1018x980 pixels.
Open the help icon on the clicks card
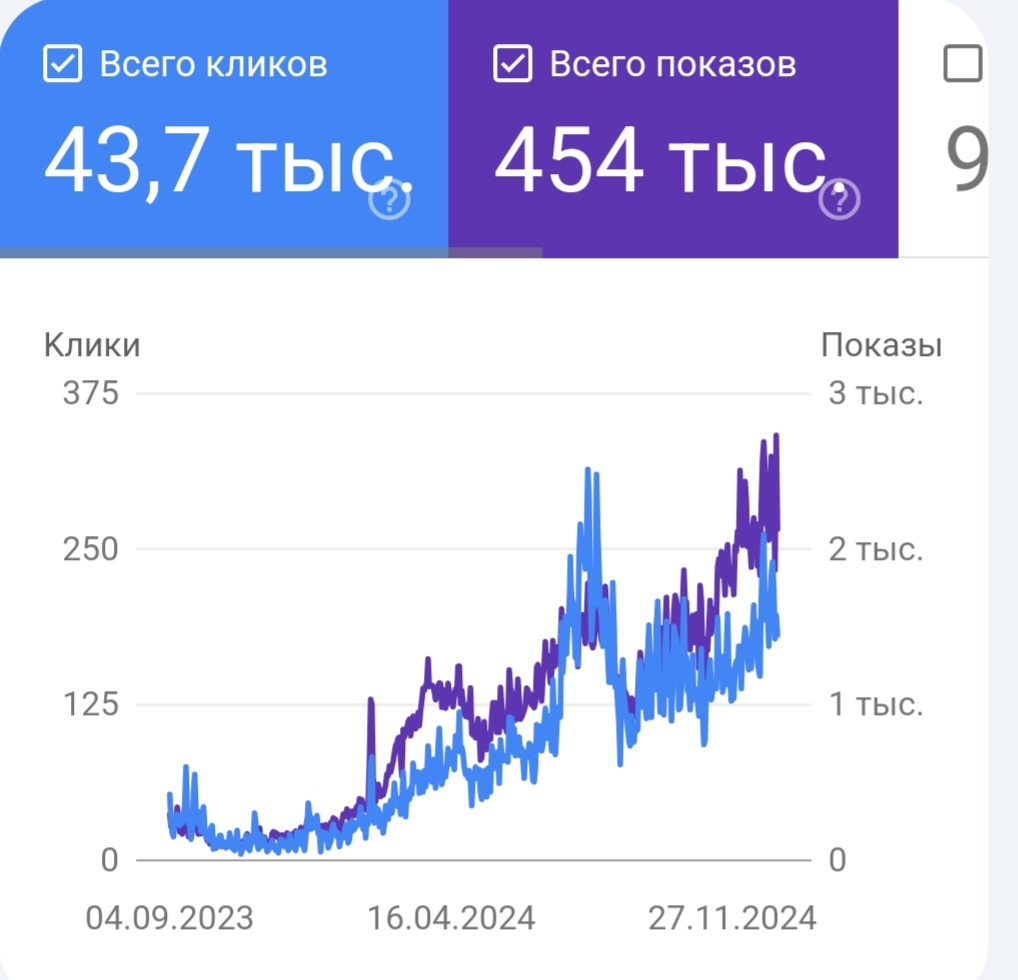tap(390, 202)
